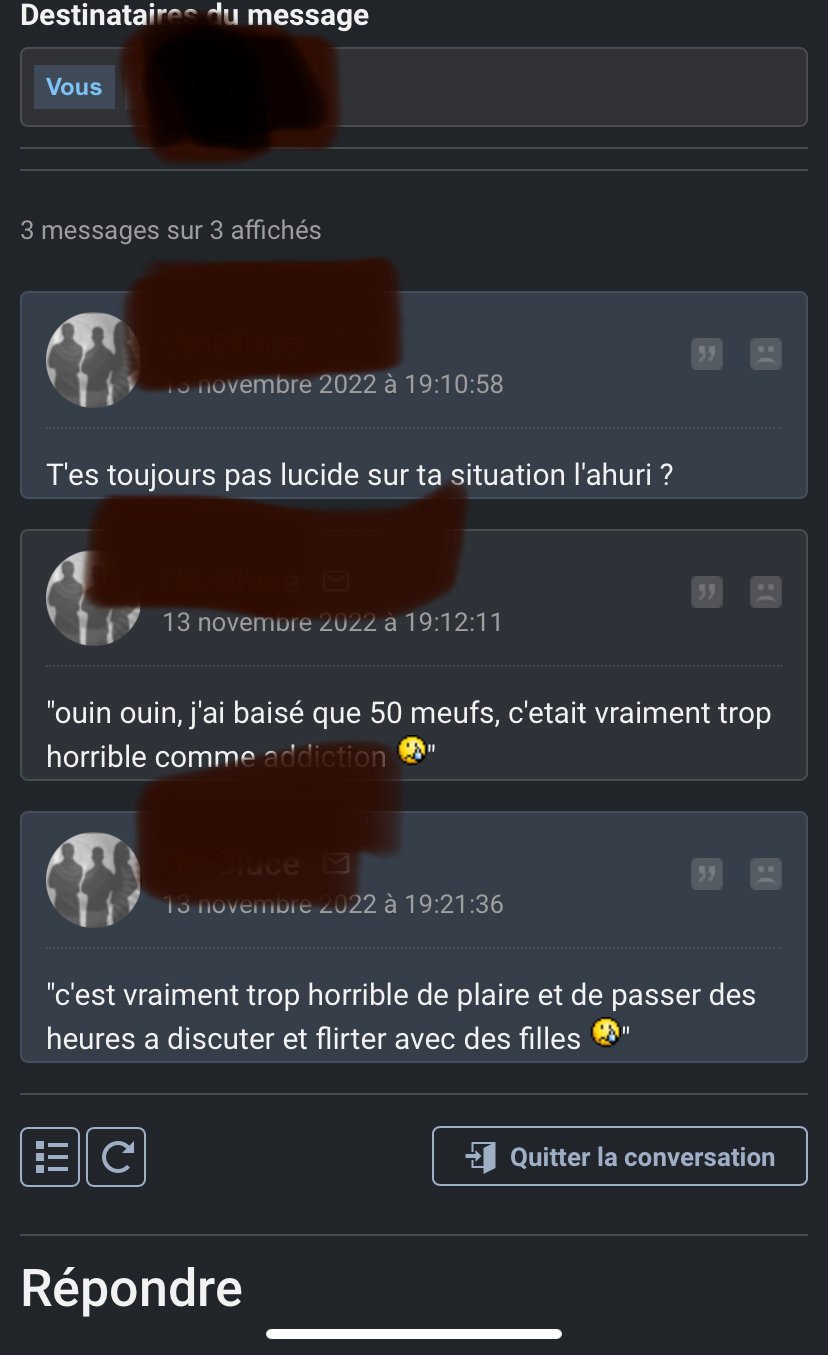
Task: Report the message sent at 19:10:58
Action: [766, 354]
